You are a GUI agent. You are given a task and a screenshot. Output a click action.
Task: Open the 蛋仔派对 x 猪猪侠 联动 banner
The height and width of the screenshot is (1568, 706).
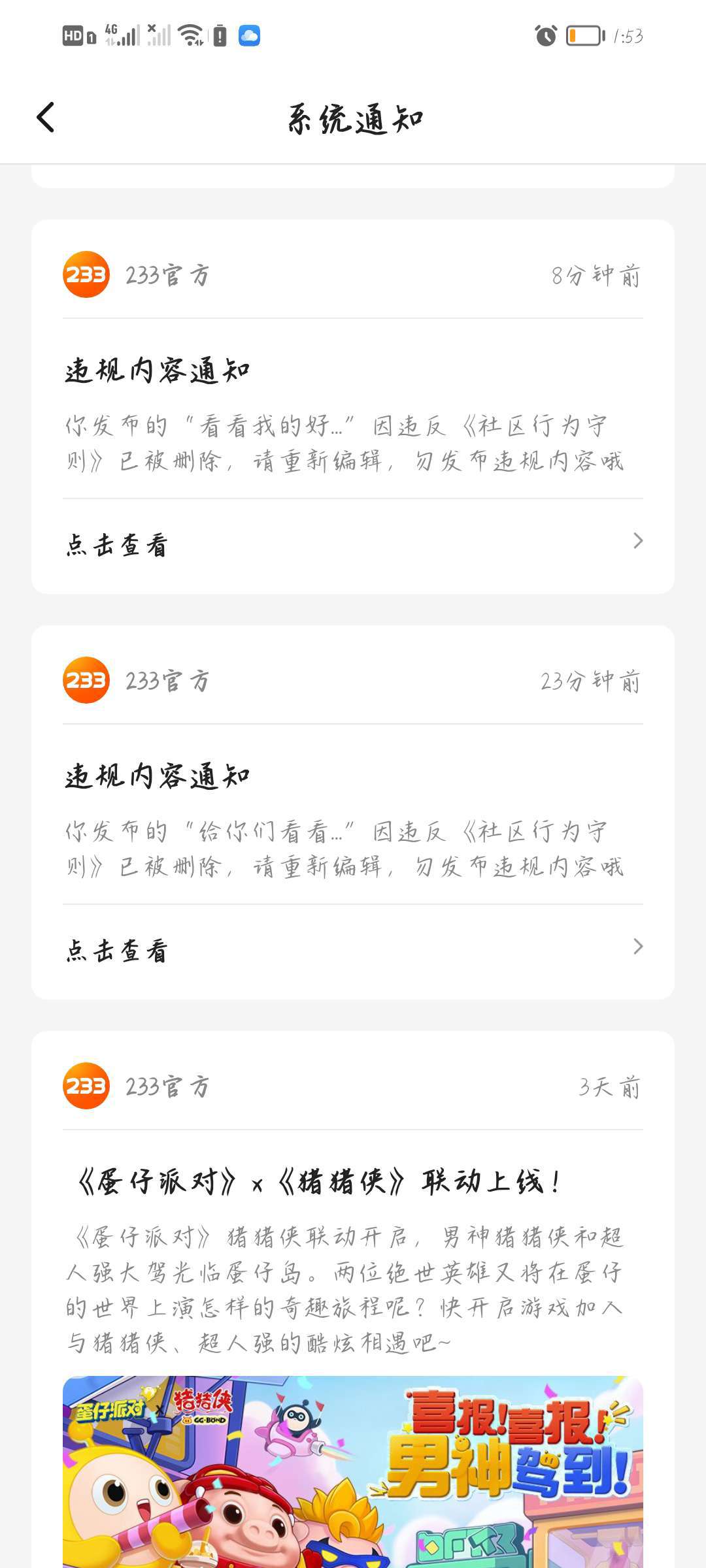coord(353,1471)
